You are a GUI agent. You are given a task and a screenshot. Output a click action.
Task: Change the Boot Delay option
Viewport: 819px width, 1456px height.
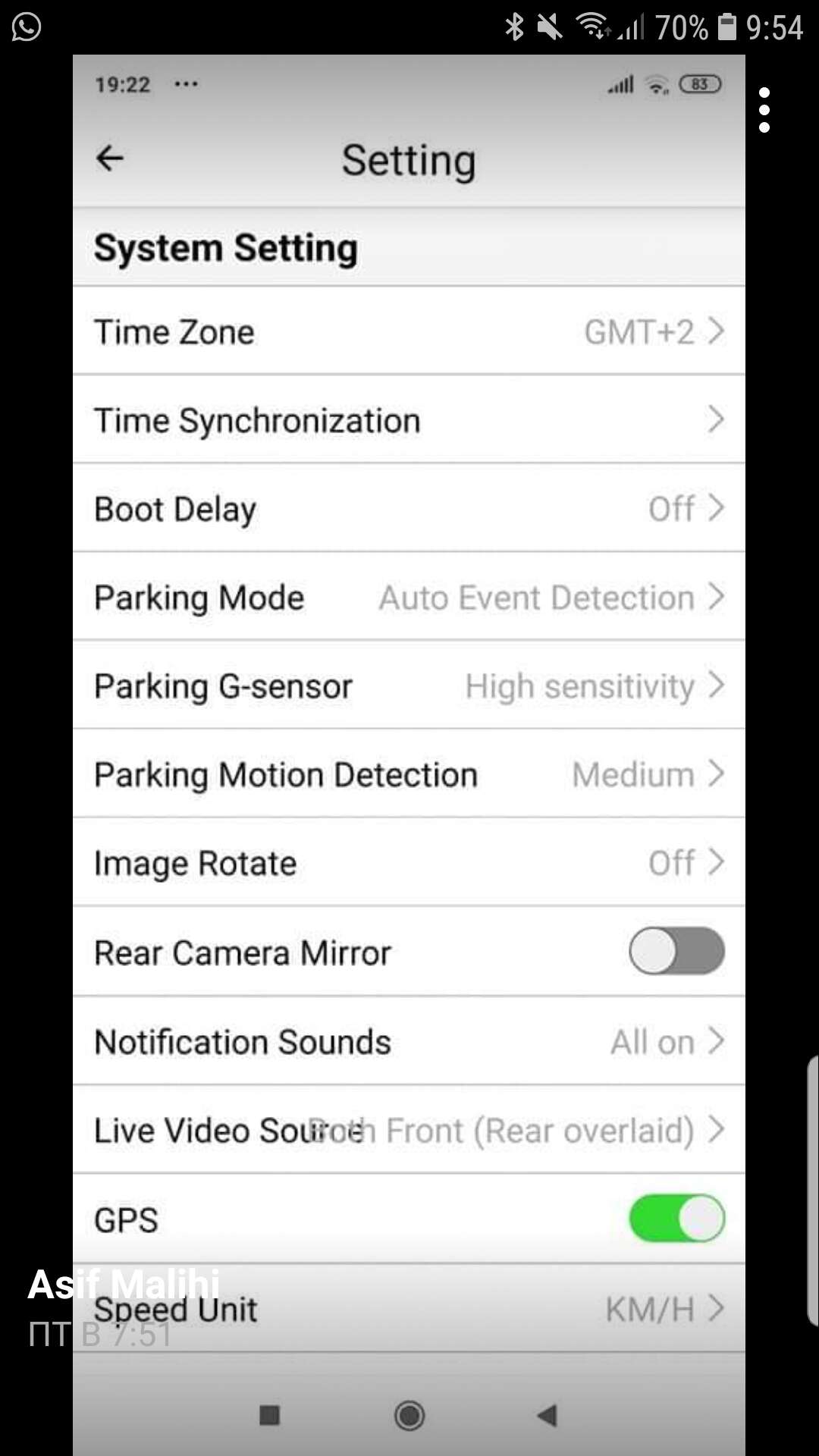point(409,508)
